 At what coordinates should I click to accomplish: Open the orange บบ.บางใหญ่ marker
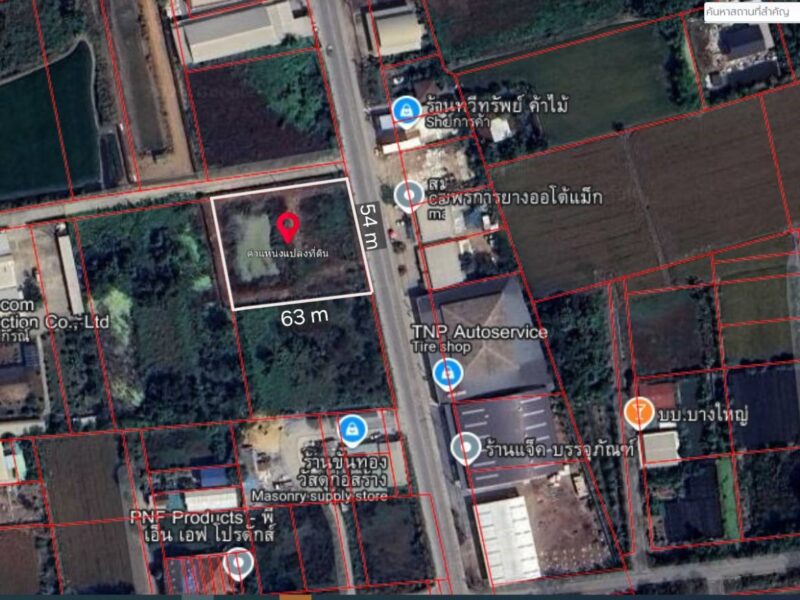point(639,411)
